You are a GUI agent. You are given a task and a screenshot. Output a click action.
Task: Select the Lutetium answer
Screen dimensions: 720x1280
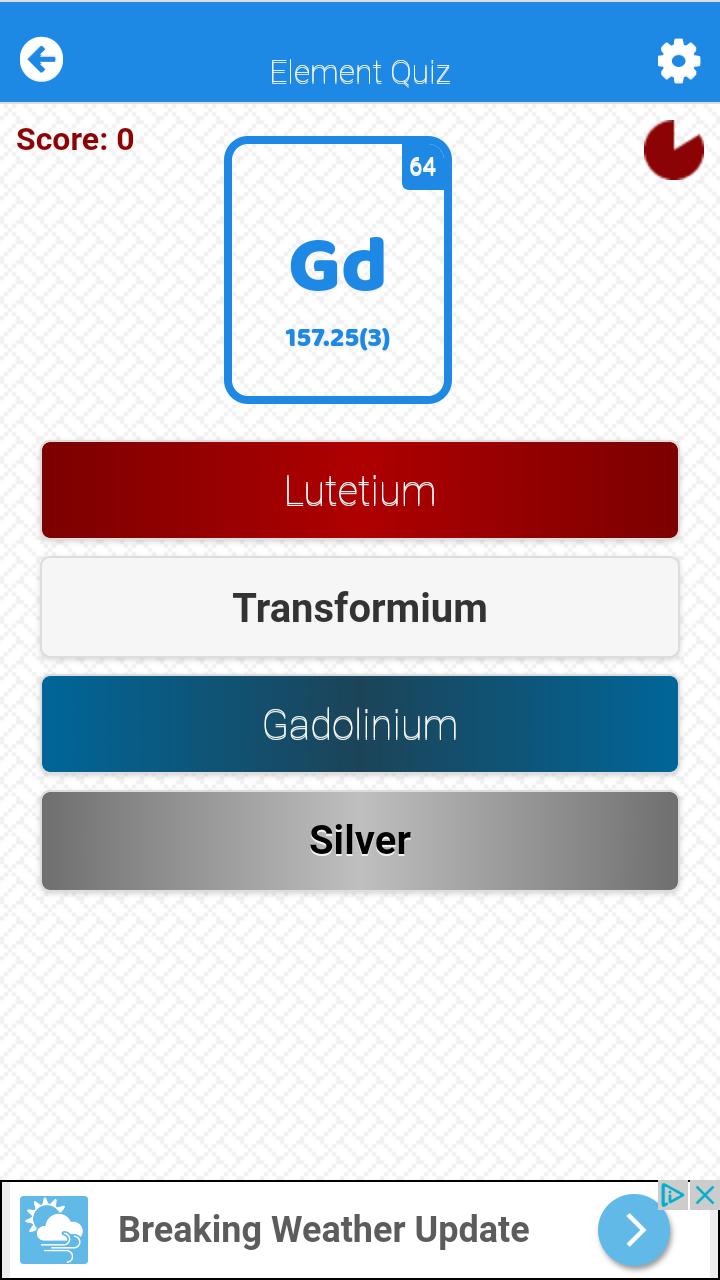[x=360, y=490]
